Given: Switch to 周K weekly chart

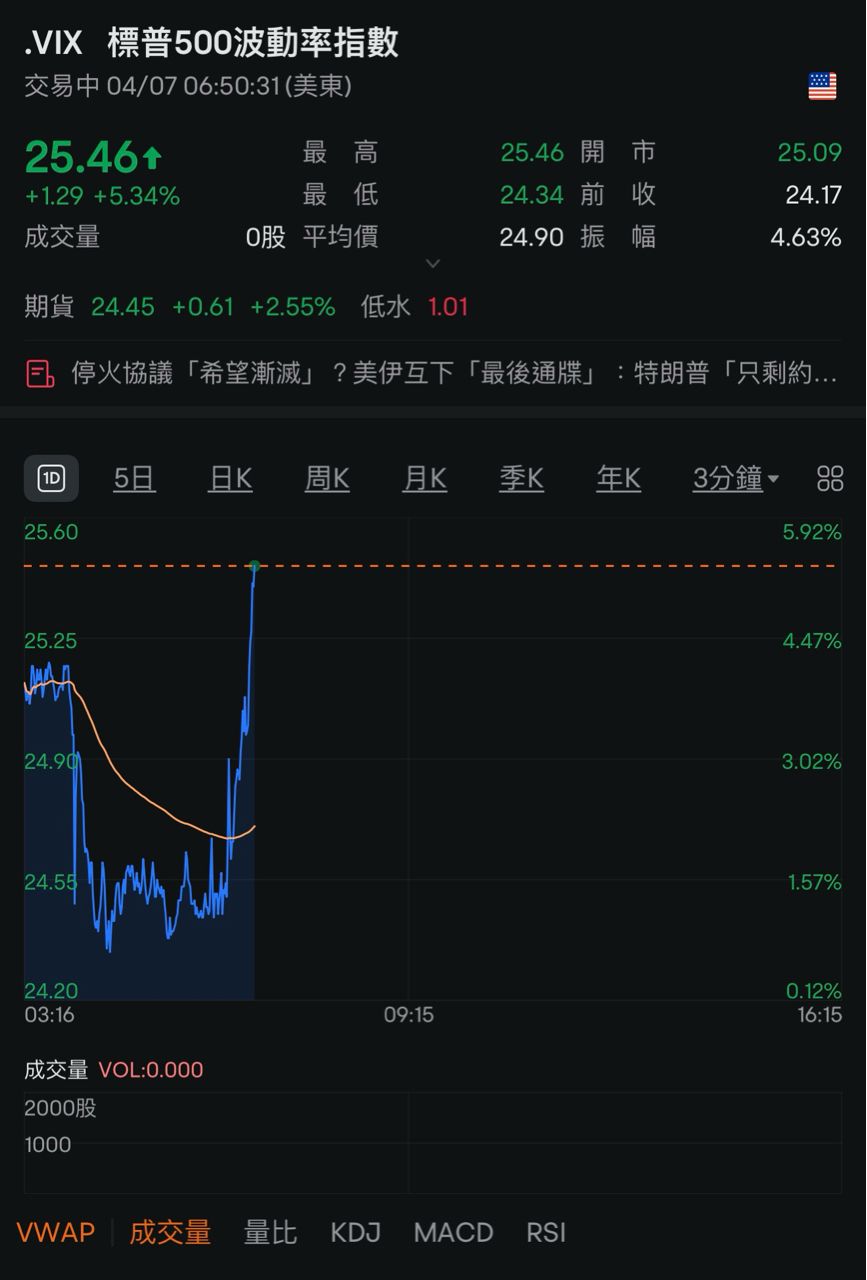Looking at the screenshot, I should (x=327, y=479).
